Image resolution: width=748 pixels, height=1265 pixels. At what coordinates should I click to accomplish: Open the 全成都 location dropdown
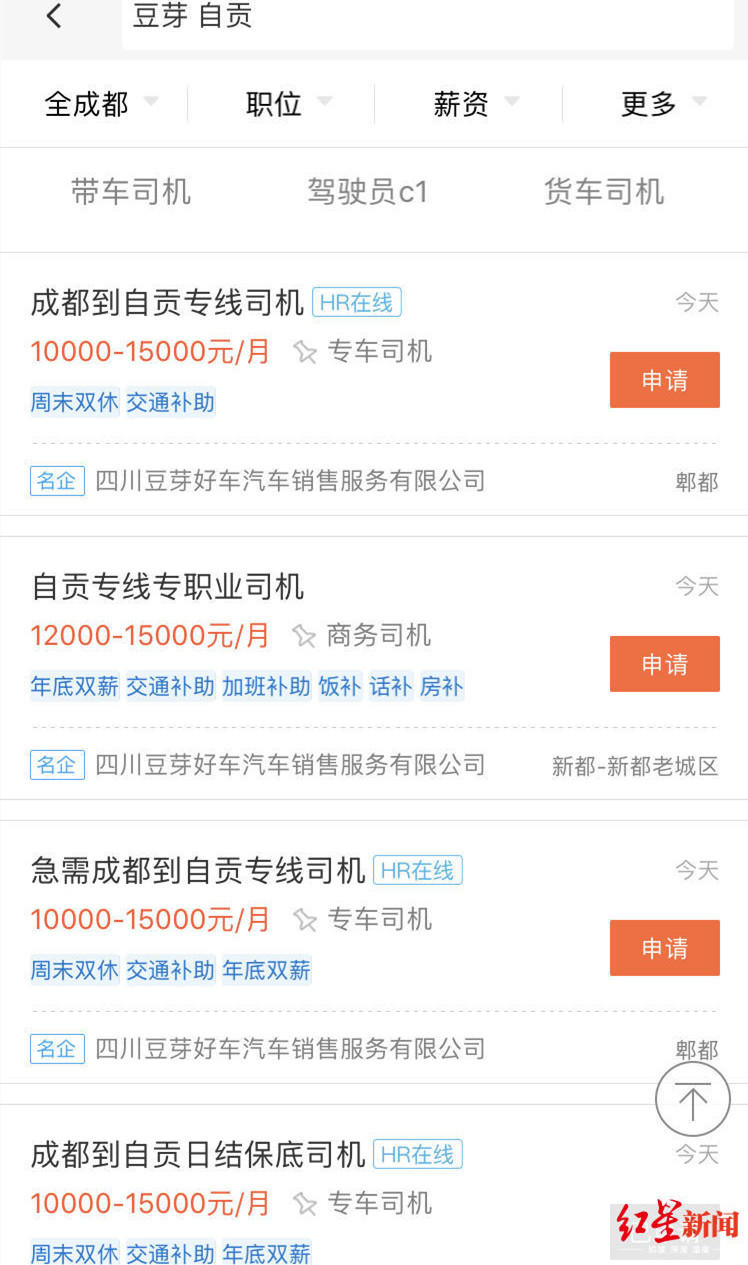[97, 104]
